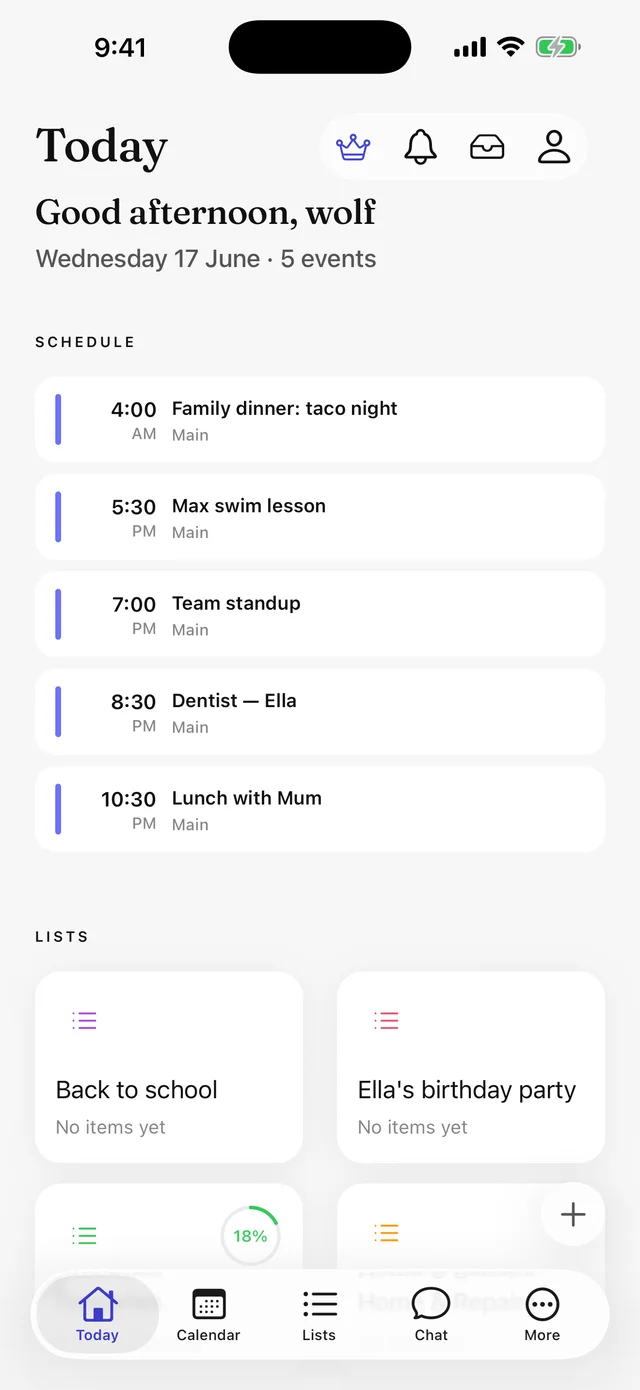Open the premium crown icon
640x1390 pixels.
pos(353,148)
